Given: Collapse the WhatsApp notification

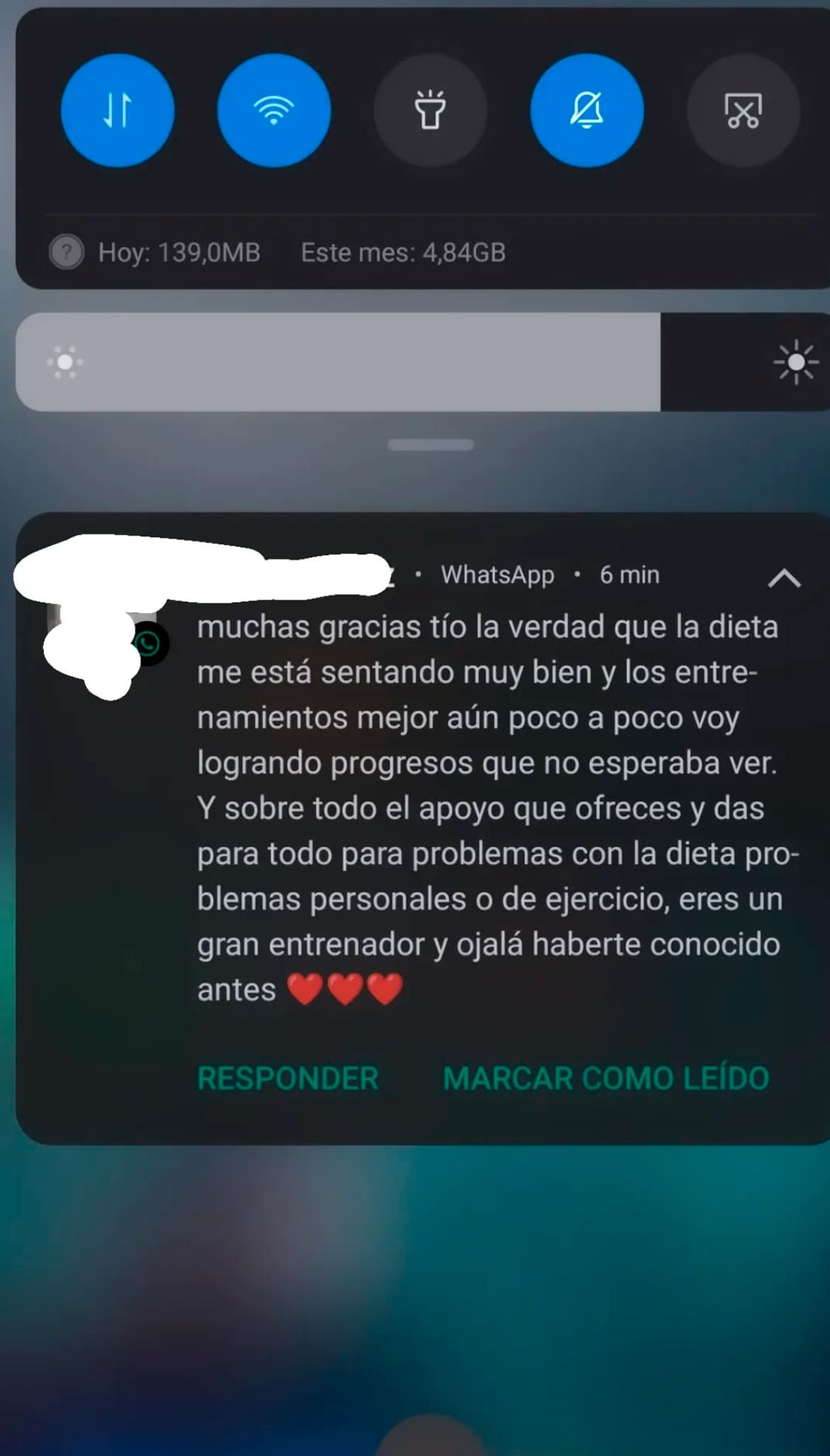Looking at the screenshot, I should [x=784, y=578].
